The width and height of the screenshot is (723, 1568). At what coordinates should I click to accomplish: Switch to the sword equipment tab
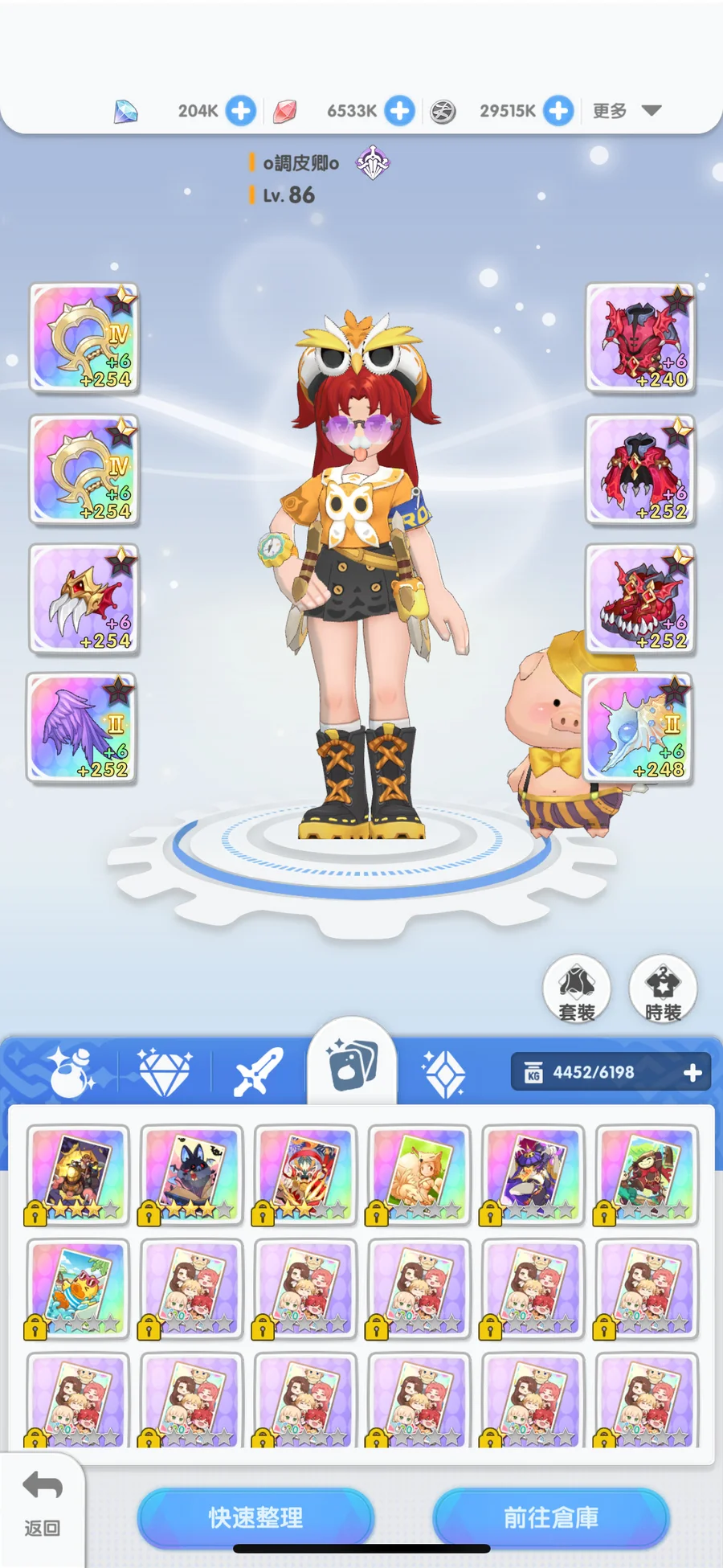point(258,1072)
